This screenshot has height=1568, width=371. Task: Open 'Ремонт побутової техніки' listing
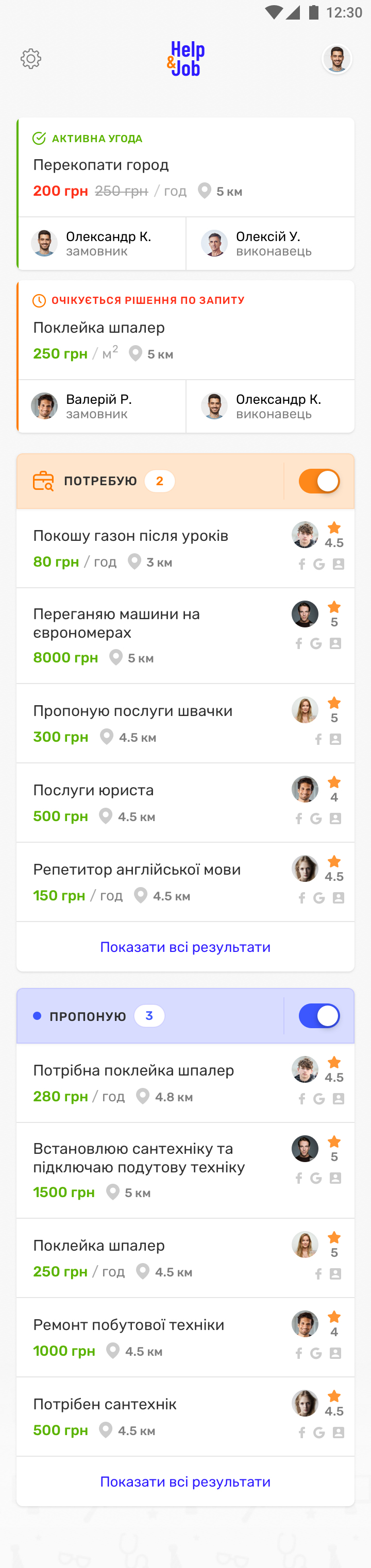click(129, 1324)
